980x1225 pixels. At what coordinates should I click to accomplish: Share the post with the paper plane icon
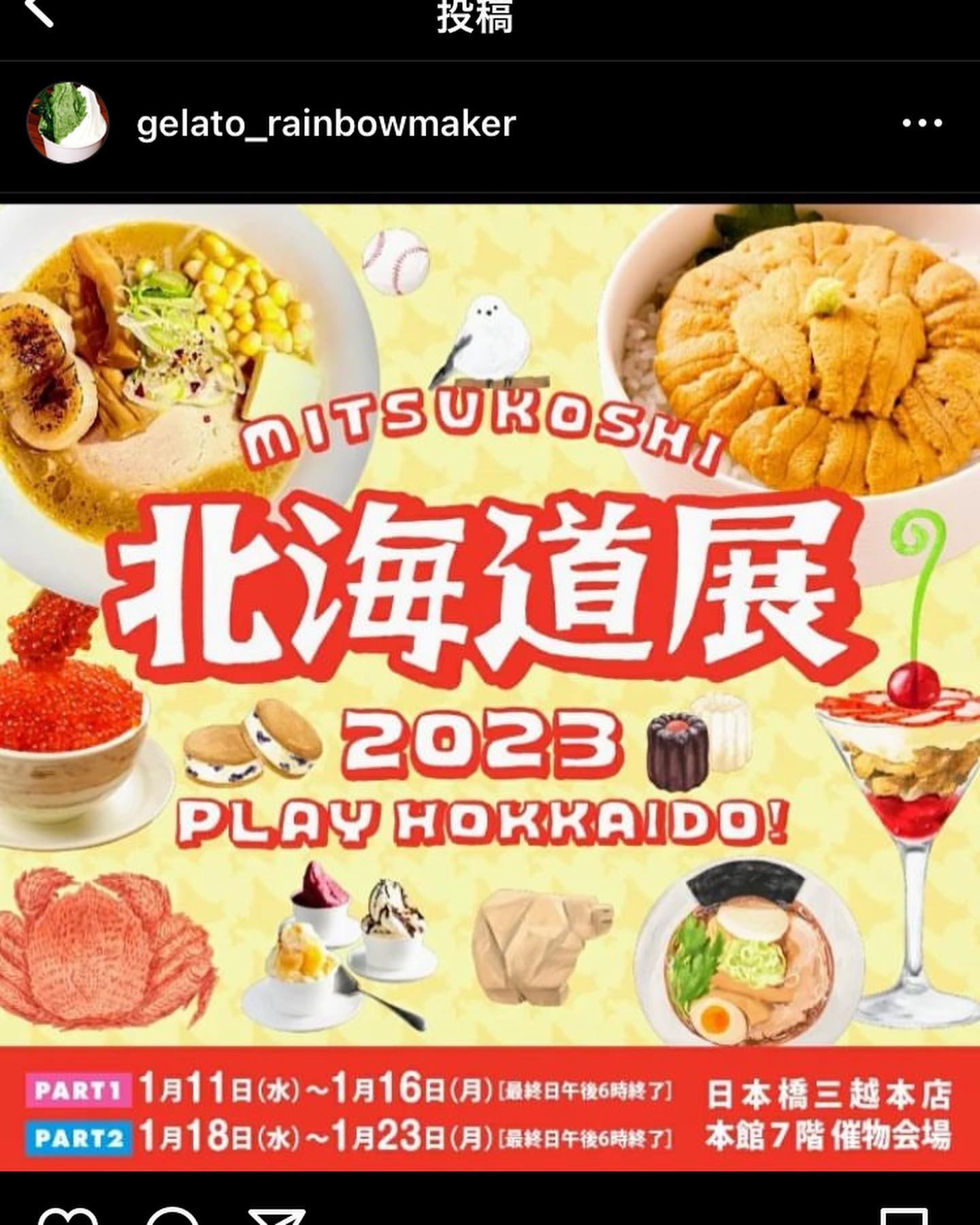(276, 1217)
